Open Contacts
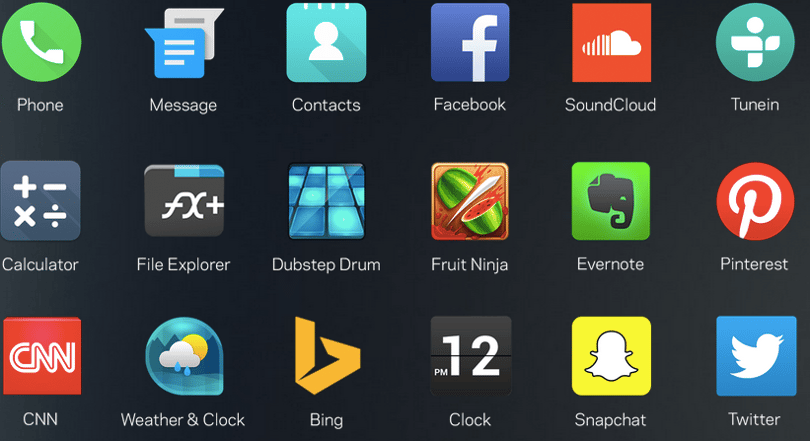Viewport: 810px width, 441px height. (326, 41)
